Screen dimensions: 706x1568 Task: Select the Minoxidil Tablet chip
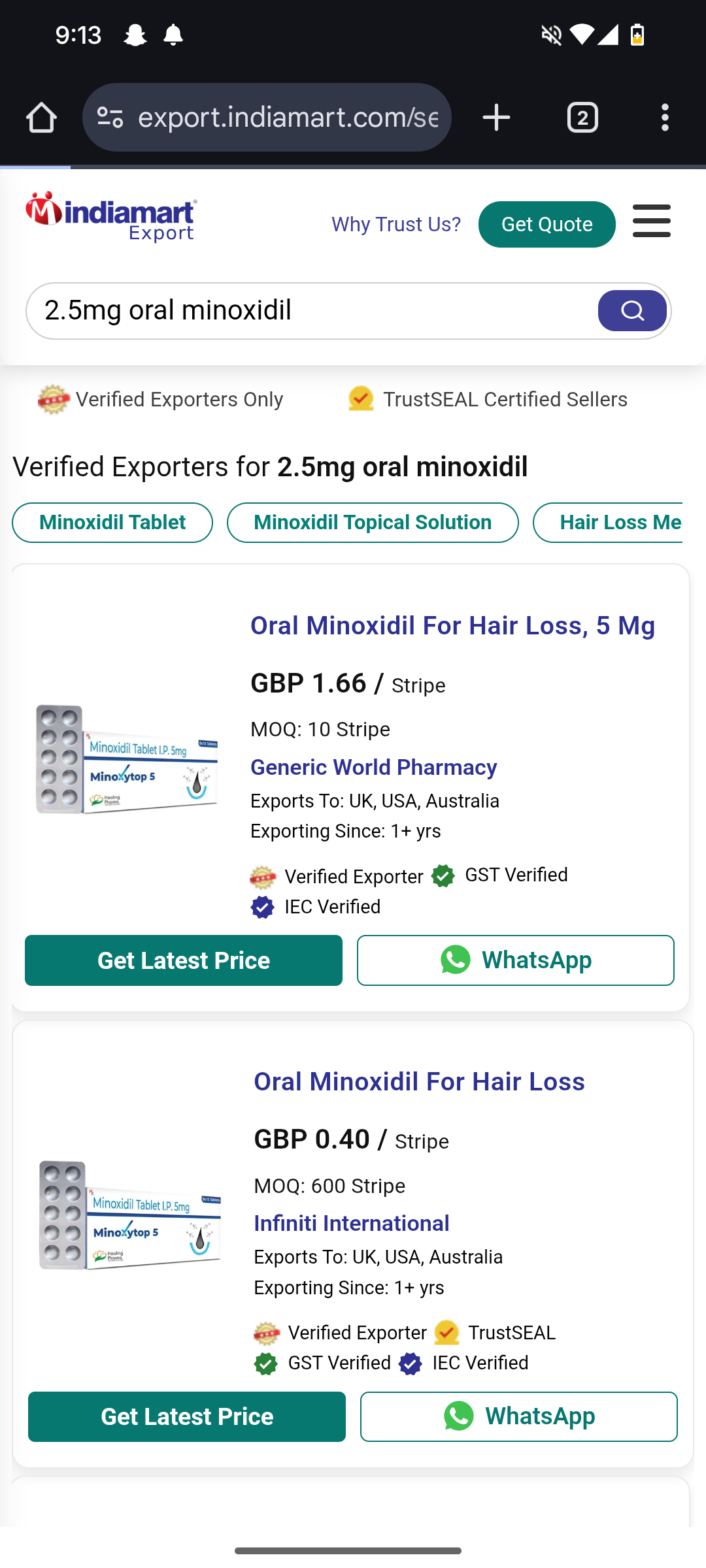pyautogui.click(x=112, y=523)
